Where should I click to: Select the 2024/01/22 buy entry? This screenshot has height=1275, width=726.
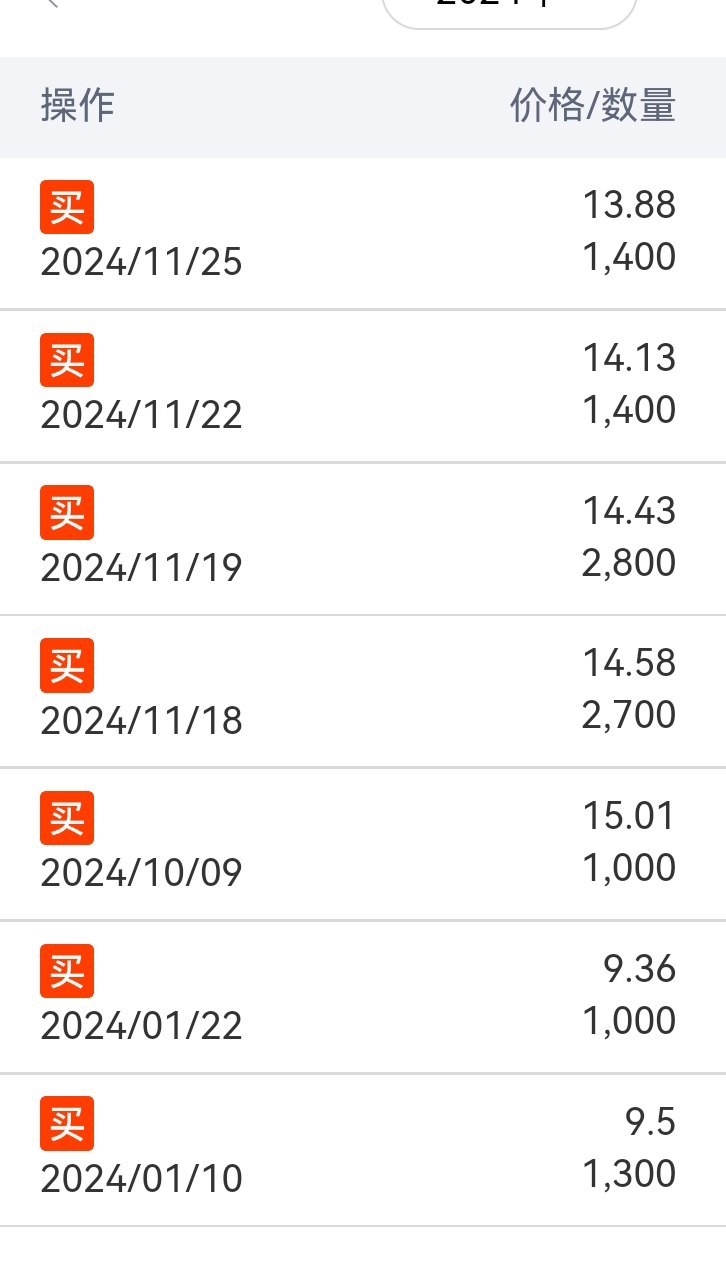pos(363,997)
